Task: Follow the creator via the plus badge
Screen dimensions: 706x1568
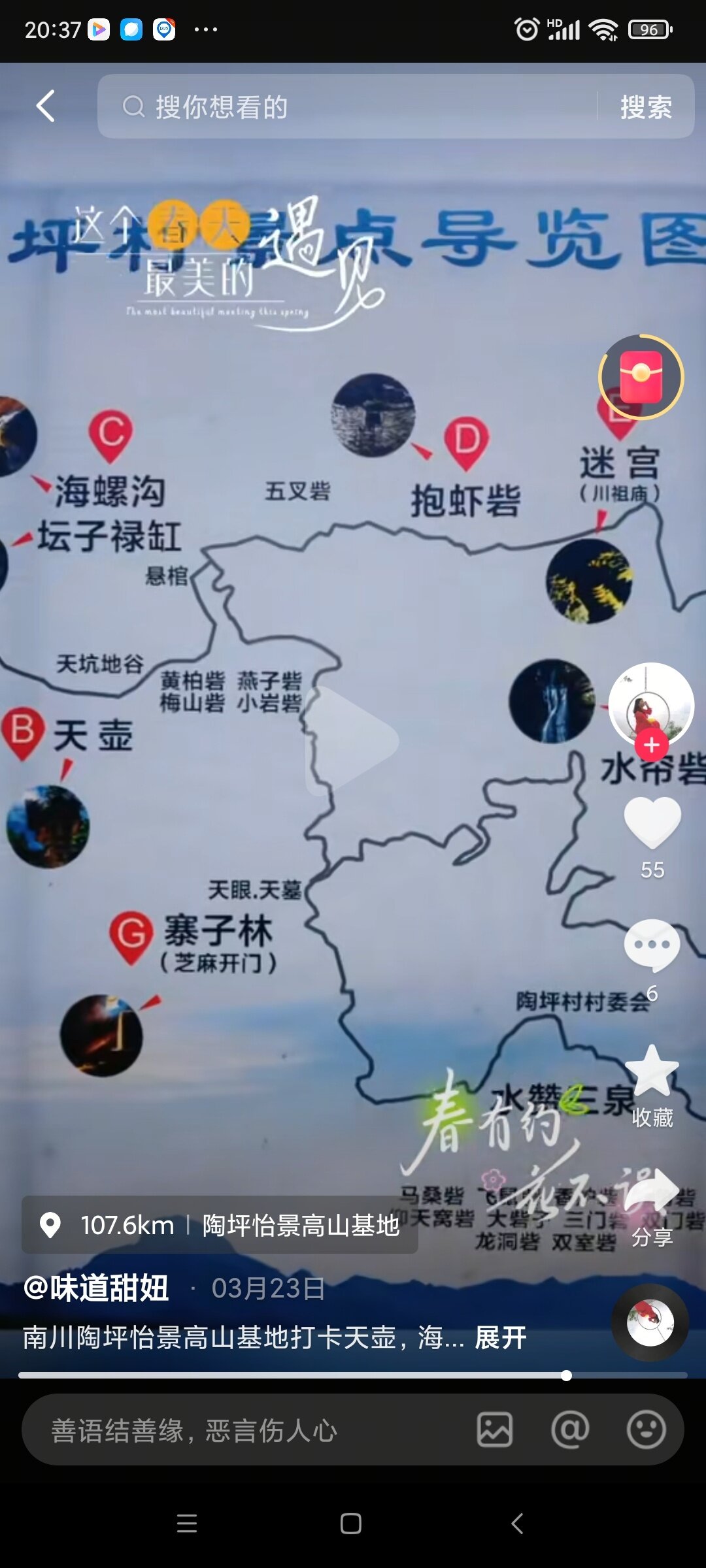Action: click(x=651, y=745)
